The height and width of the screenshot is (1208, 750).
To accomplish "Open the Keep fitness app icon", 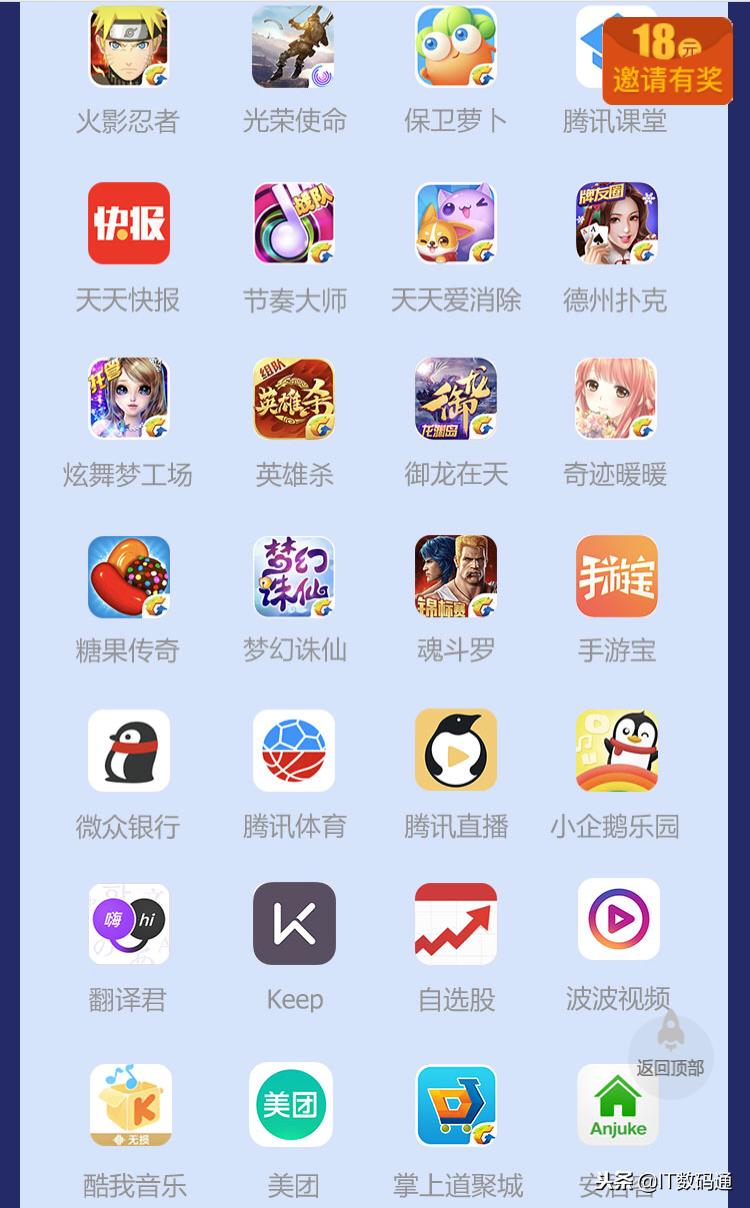I will tap(293, 923).
